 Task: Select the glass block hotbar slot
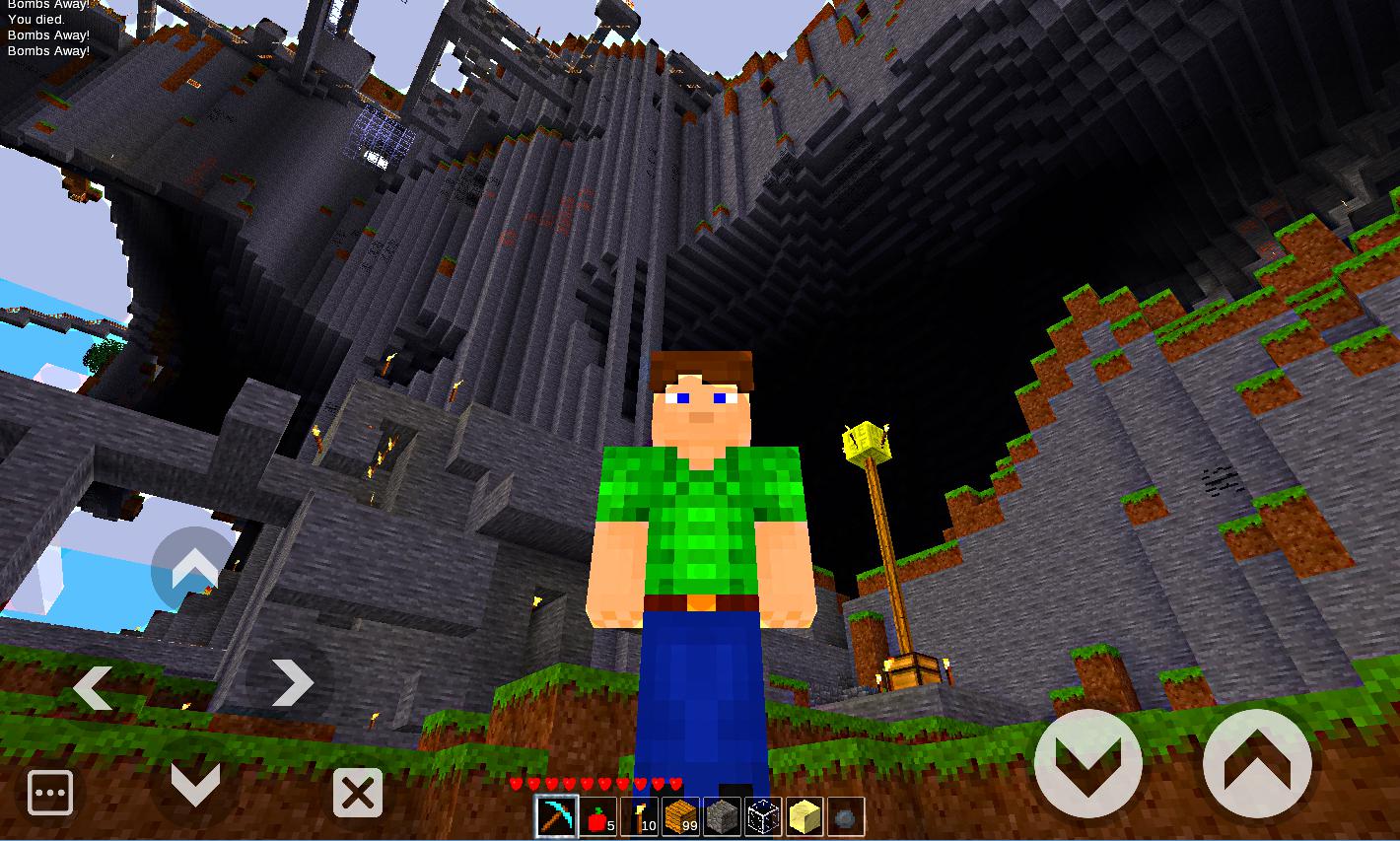(x=763, y=816)
